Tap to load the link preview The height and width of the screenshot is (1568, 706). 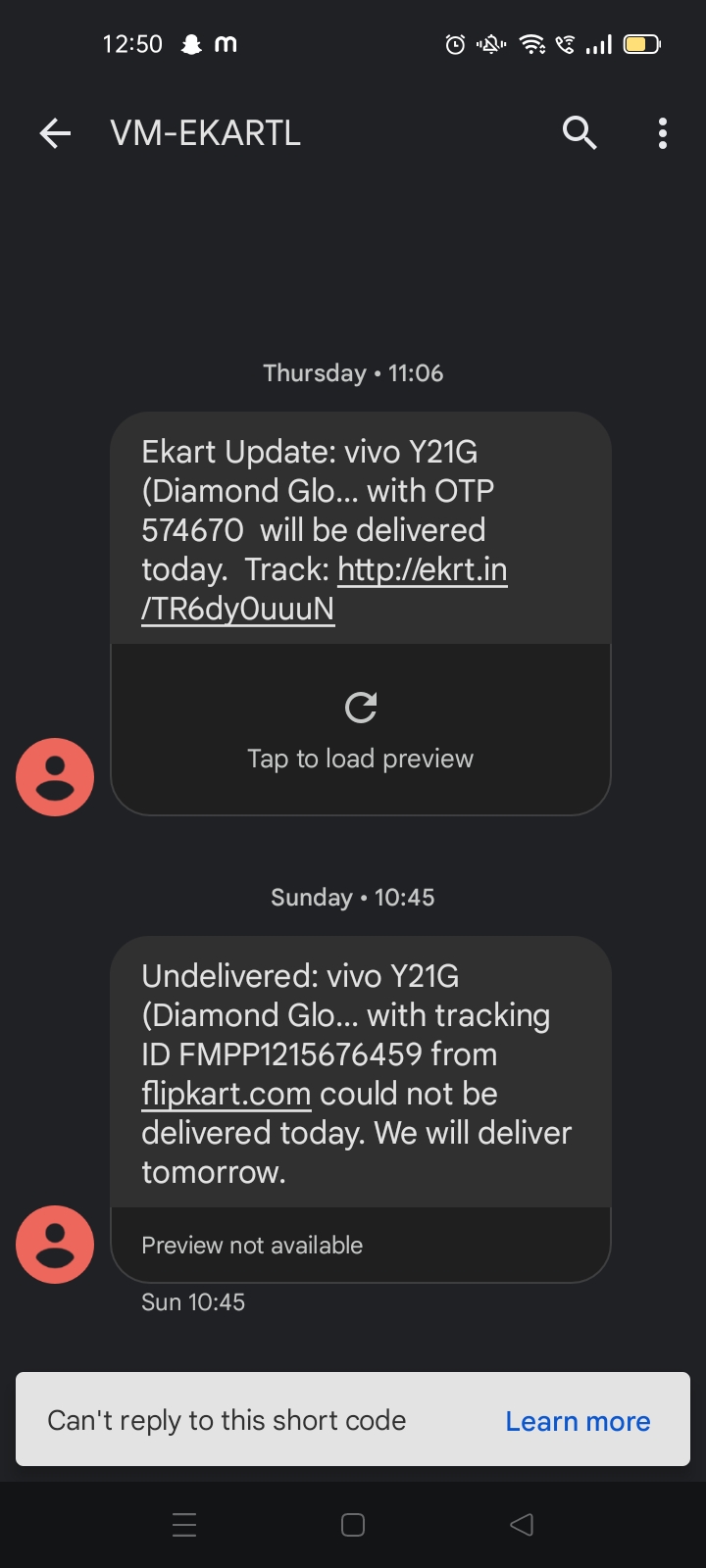coord(361,730)
